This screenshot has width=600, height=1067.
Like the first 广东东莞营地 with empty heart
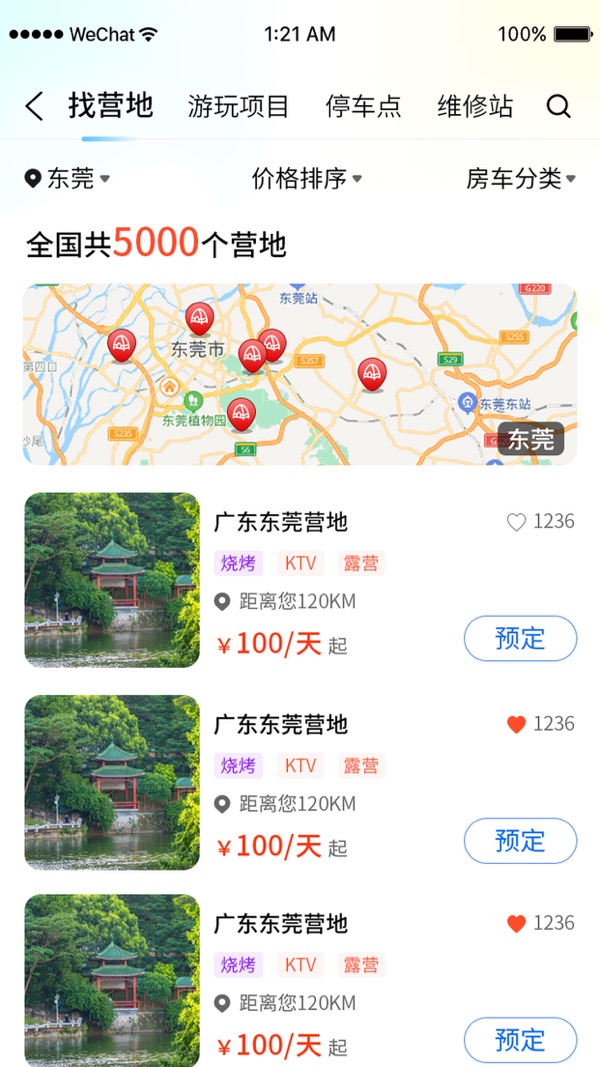tap(516, 522)
